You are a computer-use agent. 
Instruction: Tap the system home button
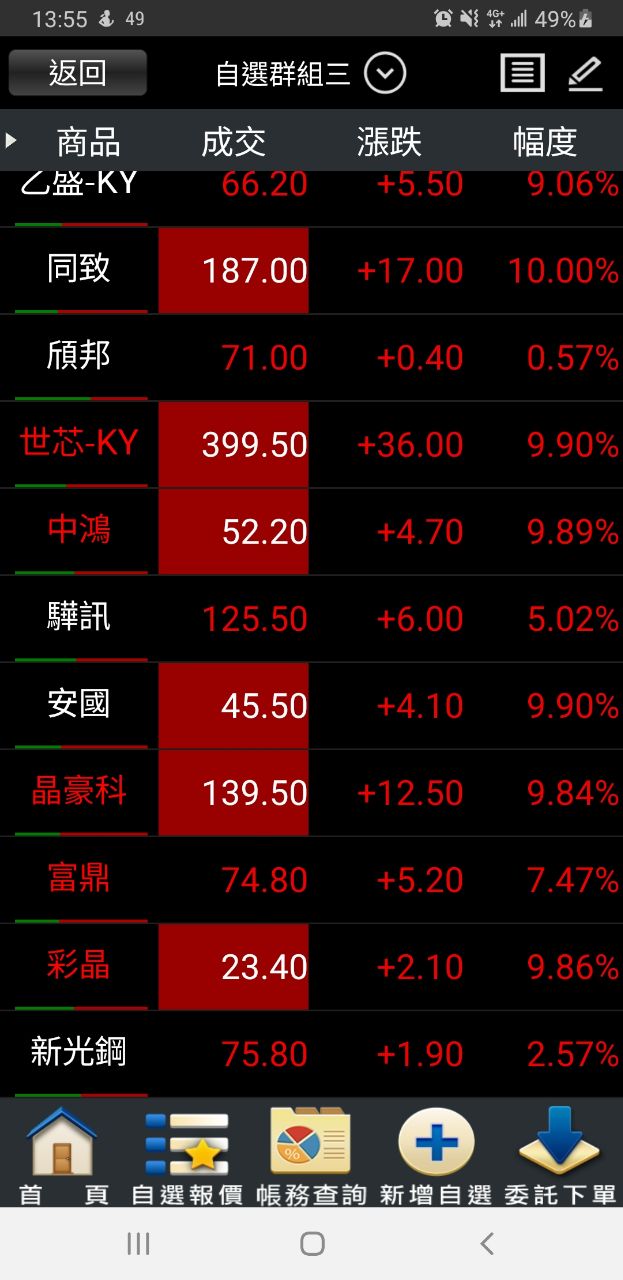tap(312, 1243)
